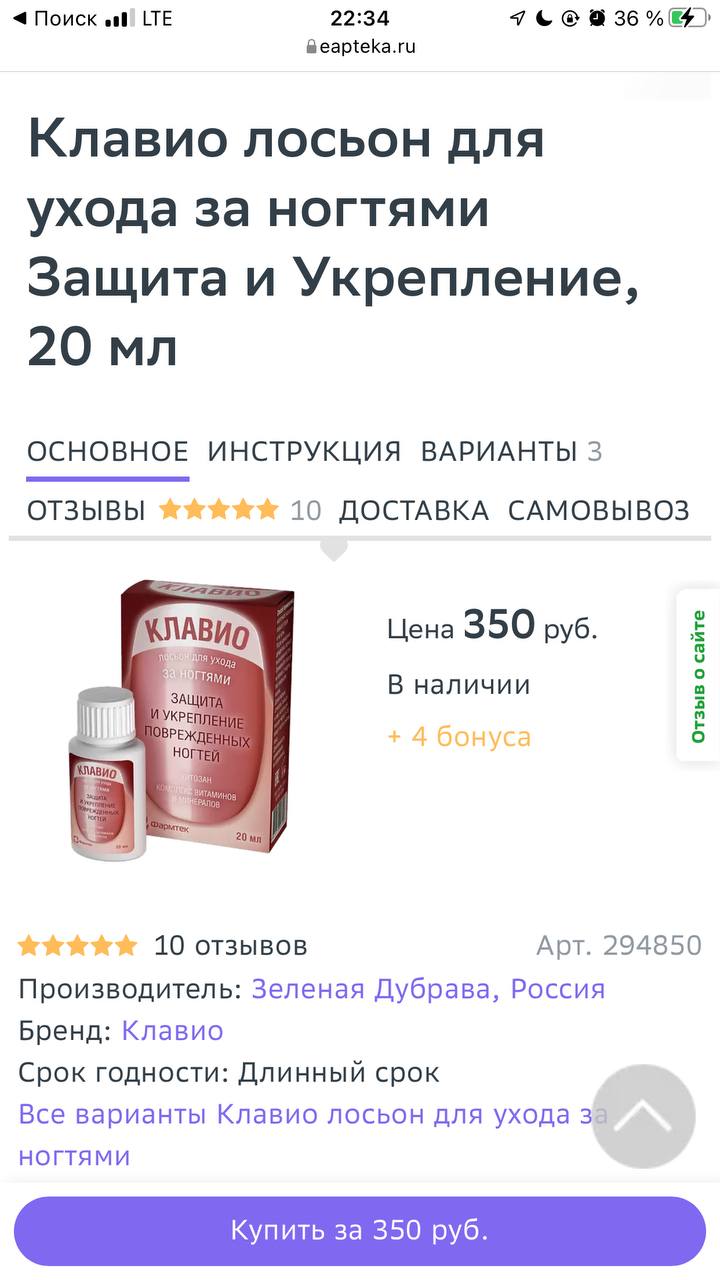The image size is (720, 1280).
Task: Open the ВАРИАНТЫ tab
Action: tap(511, 451)
